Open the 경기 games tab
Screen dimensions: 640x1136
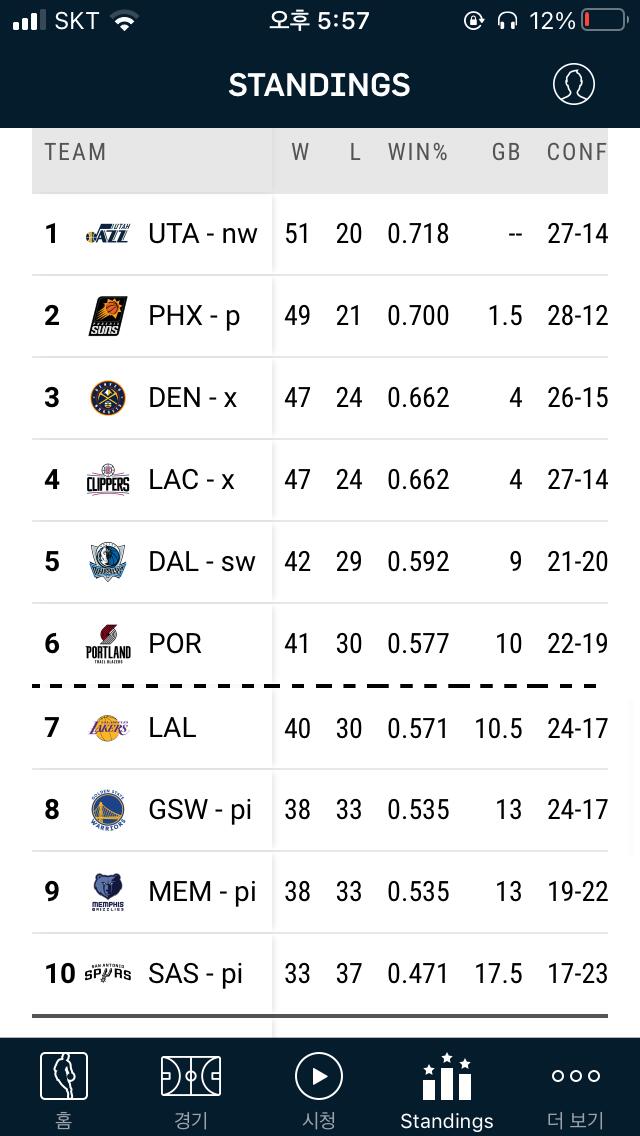tap(191, 1089)
